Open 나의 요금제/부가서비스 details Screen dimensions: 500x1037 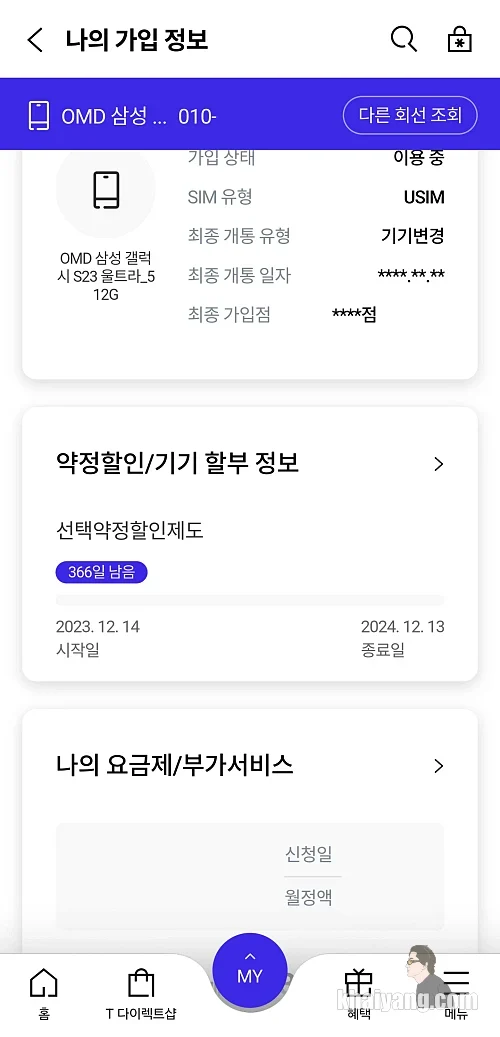(x=249, y=766)
